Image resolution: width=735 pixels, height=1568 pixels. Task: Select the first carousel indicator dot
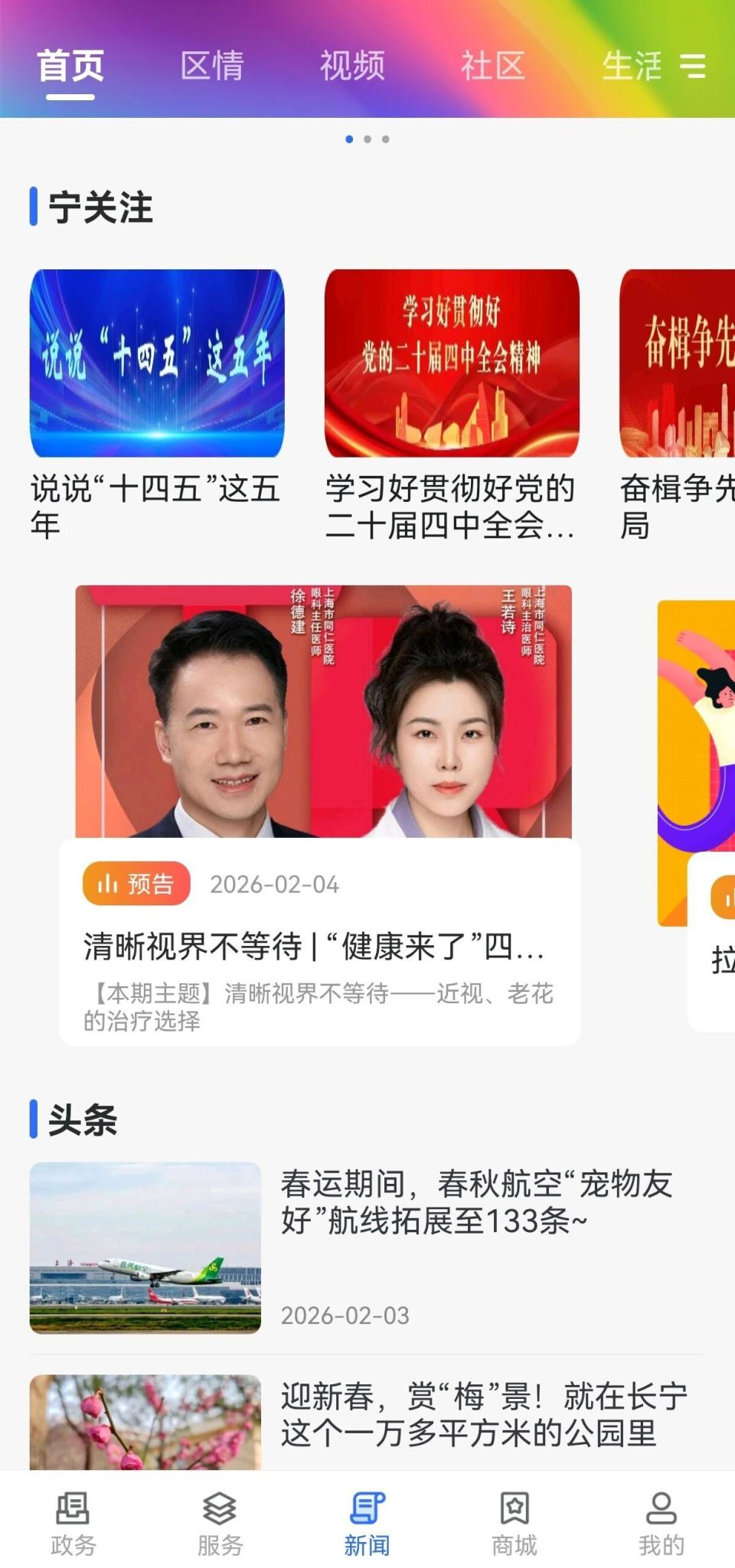[x=350, y=139]
